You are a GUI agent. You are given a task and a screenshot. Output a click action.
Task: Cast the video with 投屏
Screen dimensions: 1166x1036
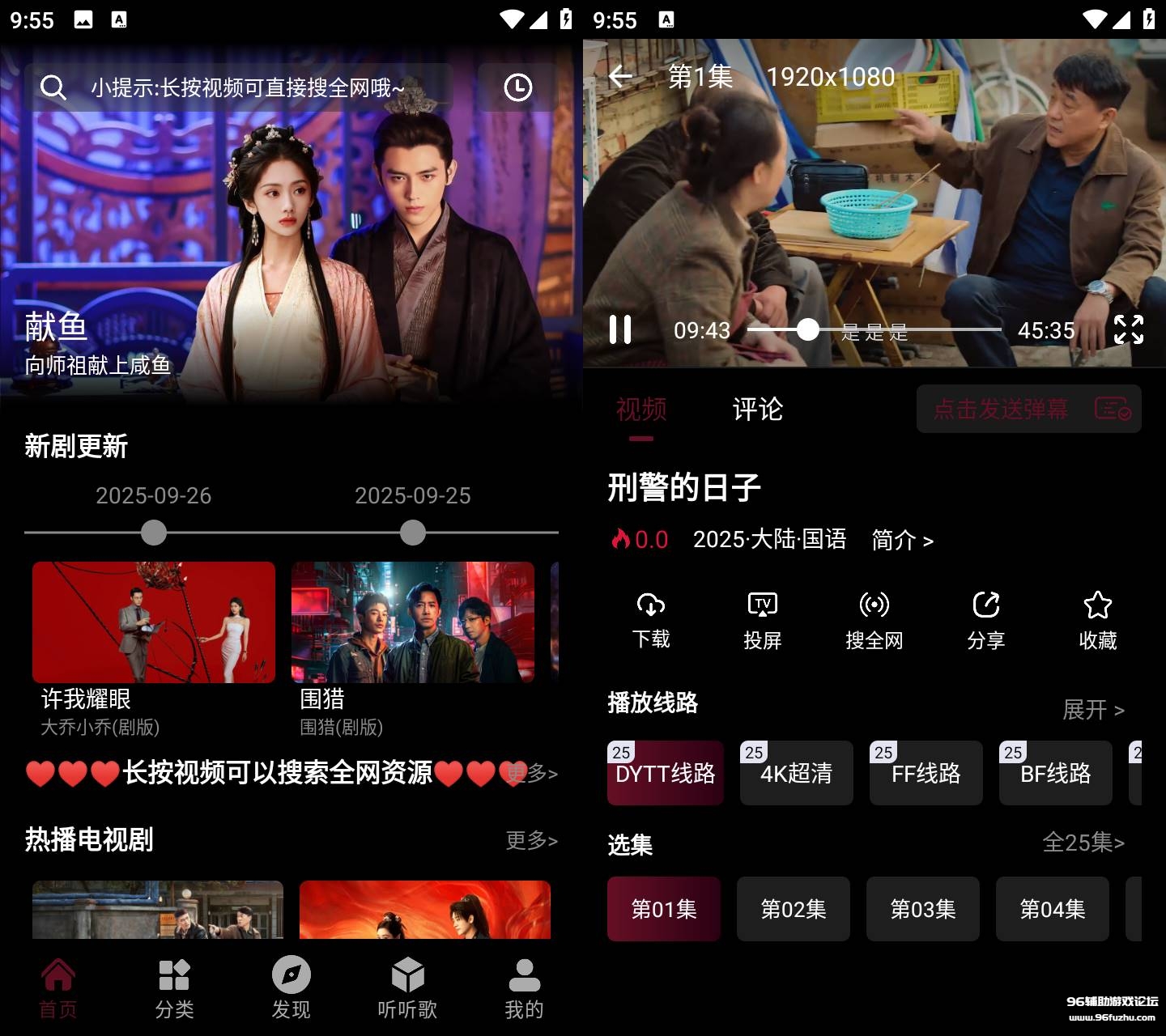coord(762,620)
